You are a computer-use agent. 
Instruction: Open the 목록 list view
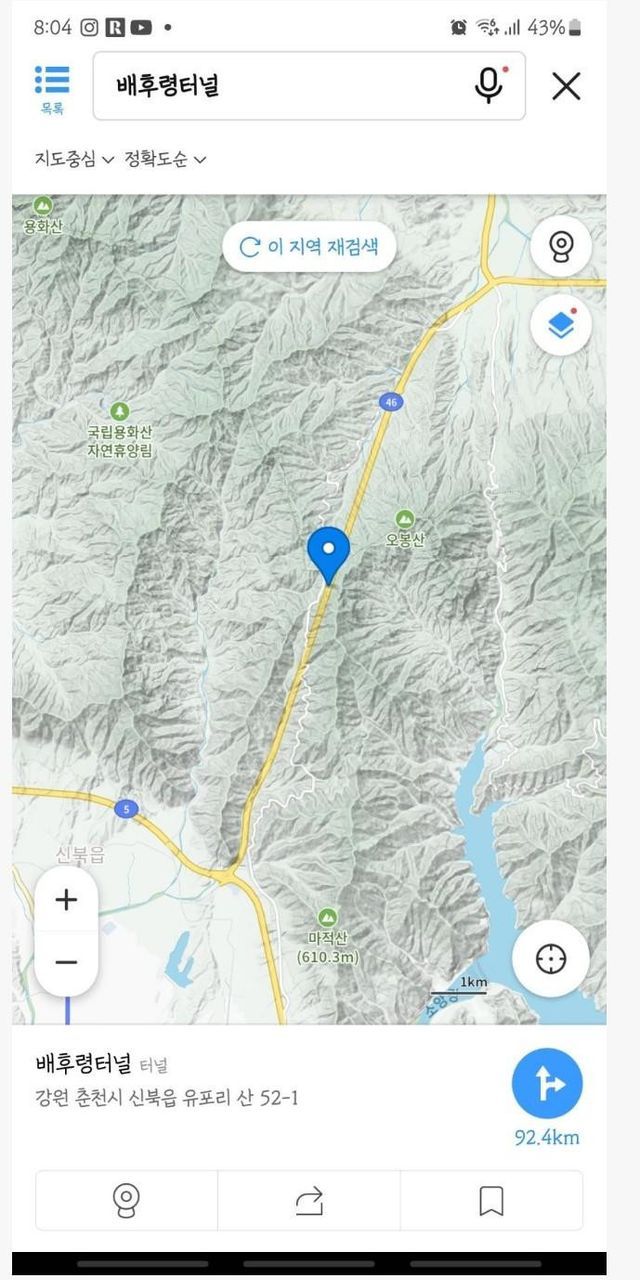tap(52, 87)
